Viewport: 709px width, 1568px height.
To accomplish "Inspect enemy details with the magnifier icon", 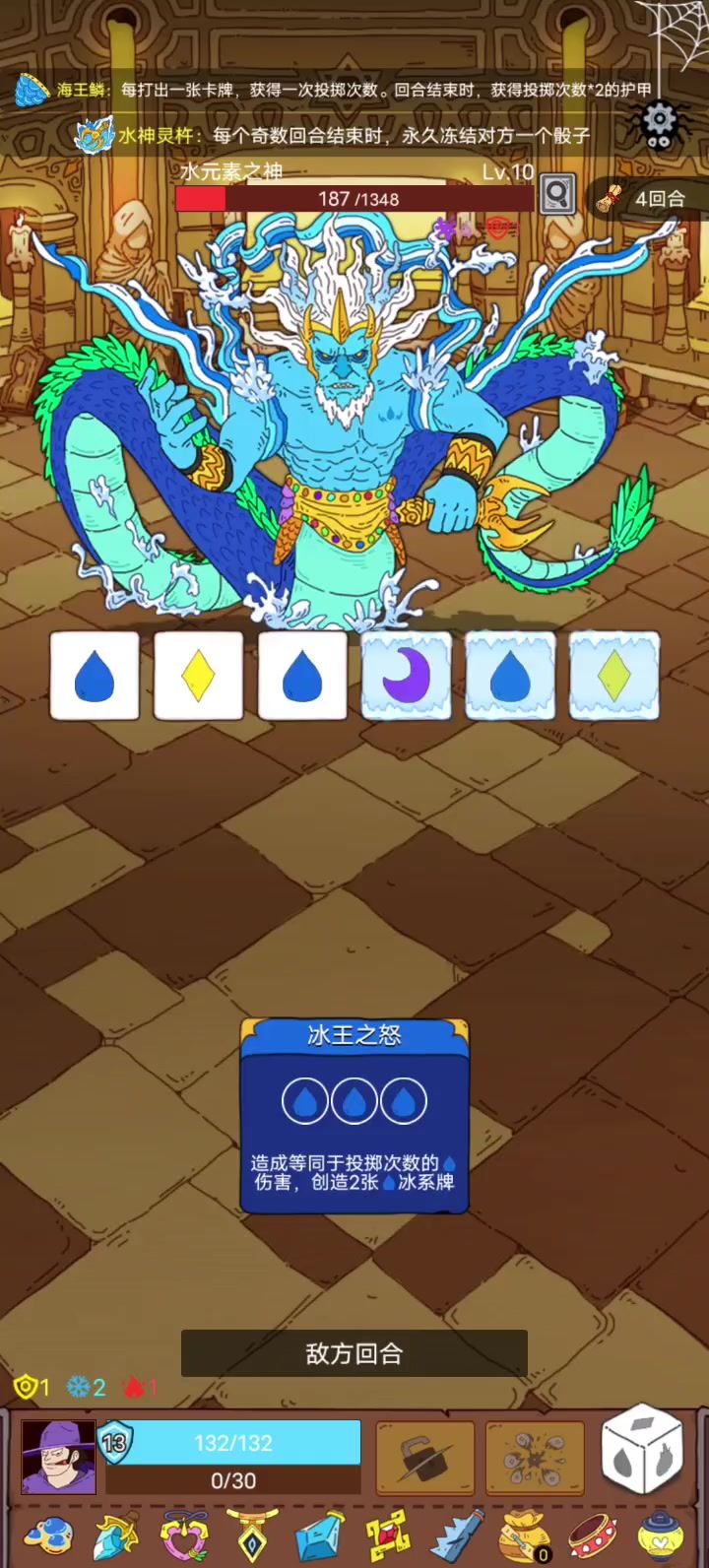I will pyautogui.click(x=557, y=194).
